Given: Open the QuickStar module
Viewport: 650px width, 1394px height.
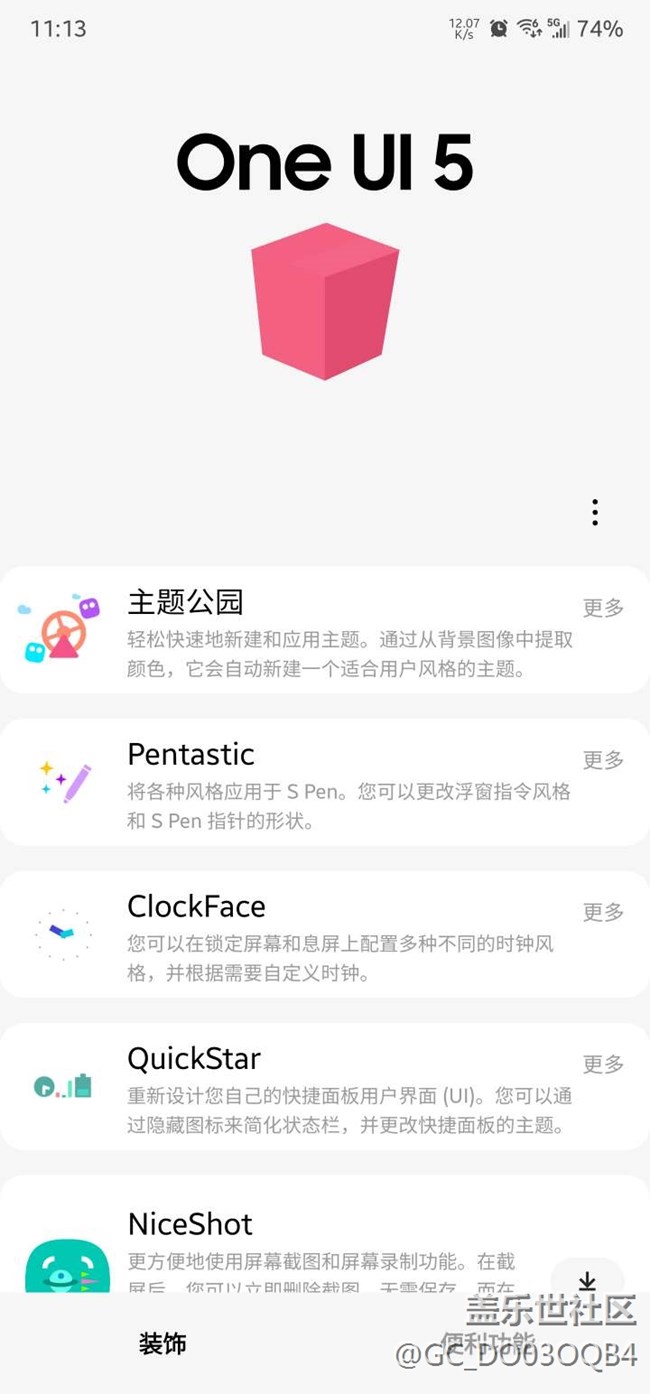Looking at the screenshot, I should (x=300, y=1086).
